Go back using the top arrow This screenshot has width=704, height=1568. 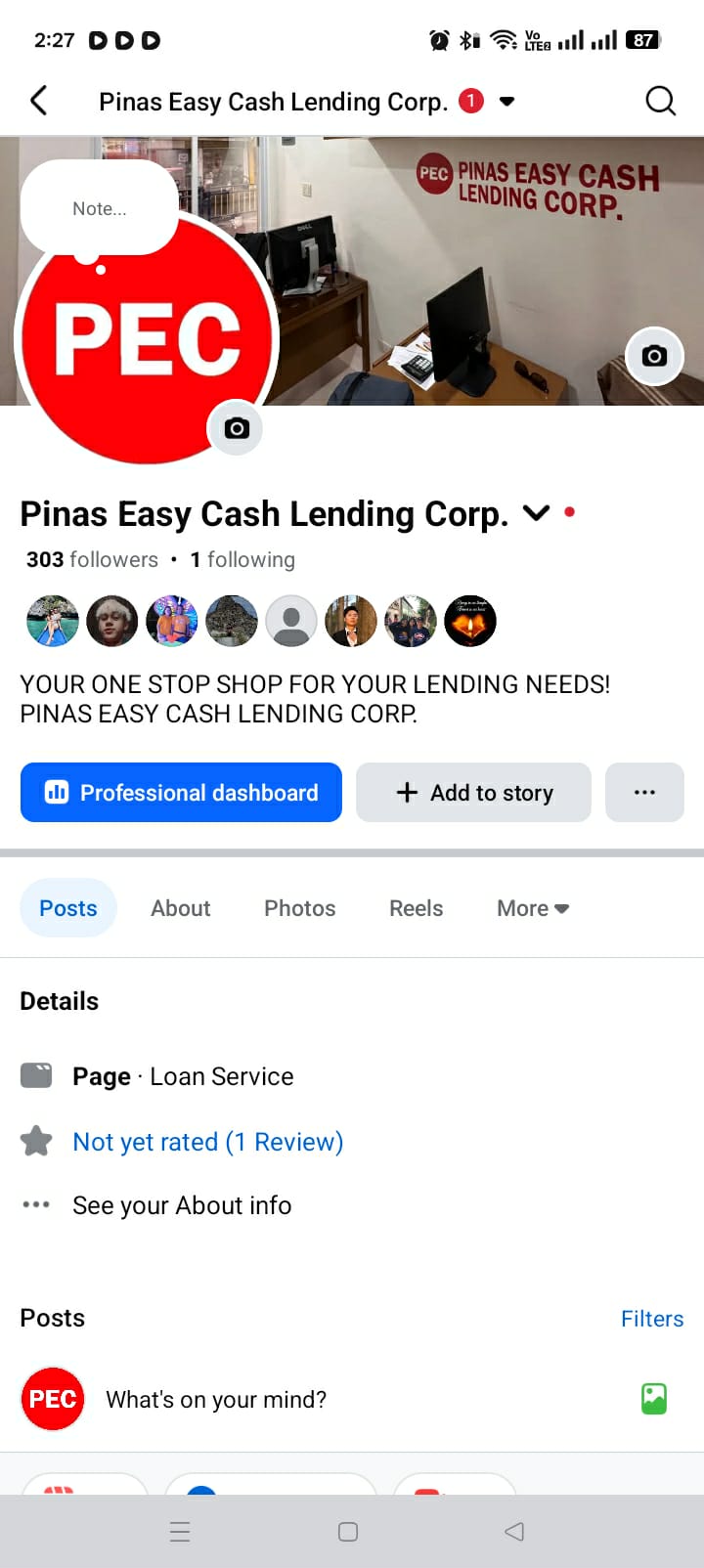pyautogui.click(x=39, y=101)
